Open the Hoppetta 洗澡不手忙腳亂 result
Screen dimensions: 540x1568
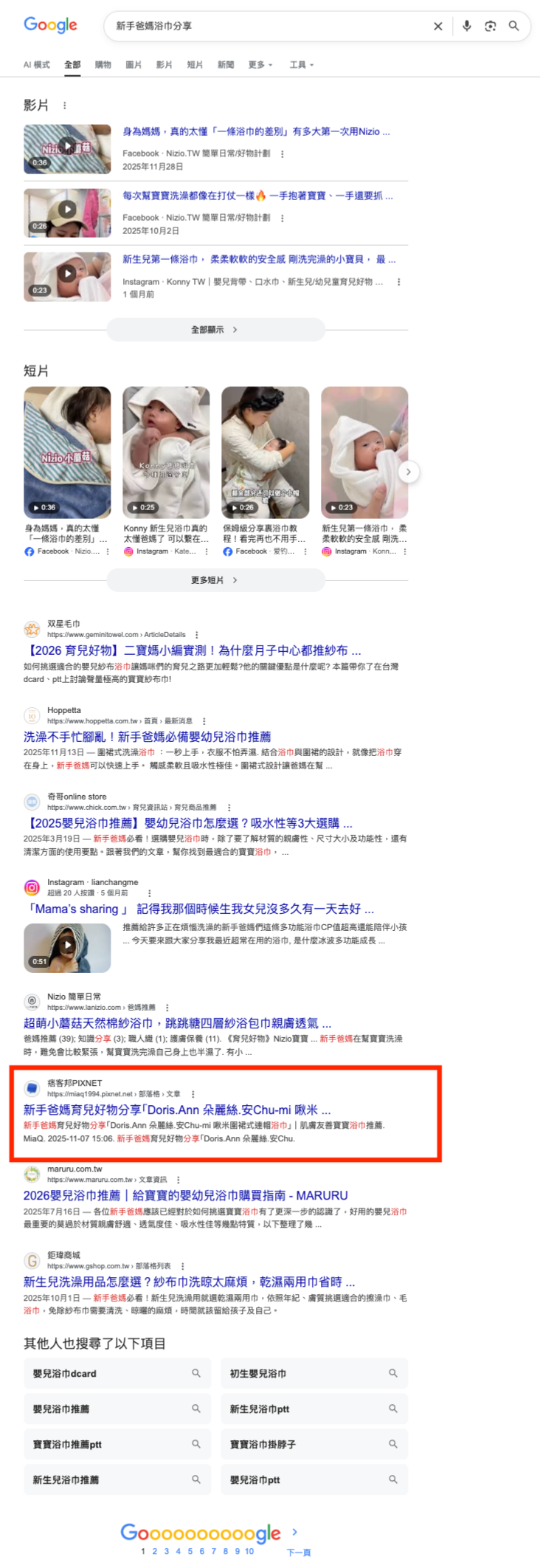(x=147, y=737)
